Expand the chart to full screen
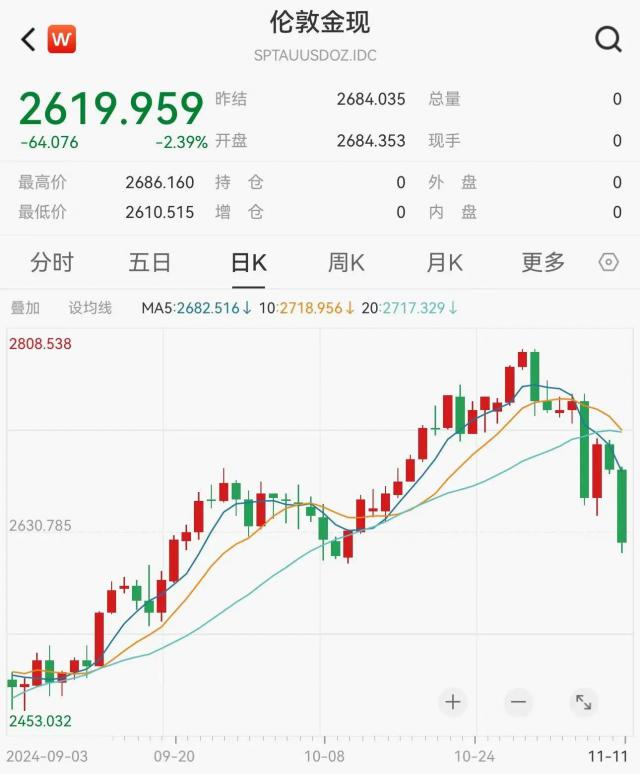Screen dimensions: 640x774 click(584, 702)
